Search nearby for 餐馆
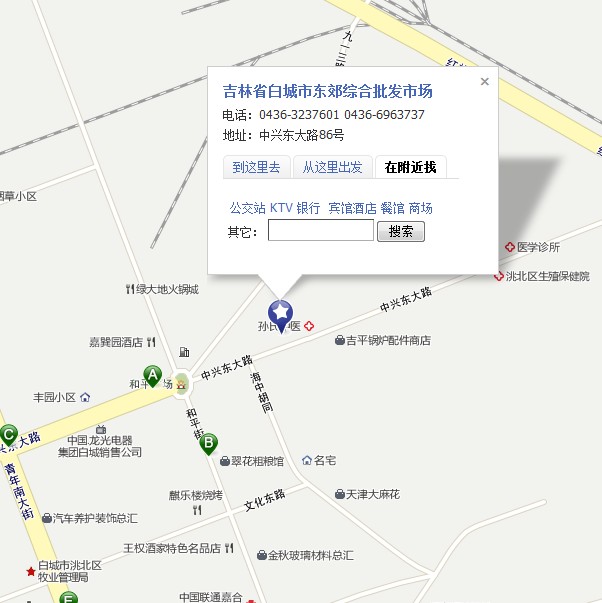Screen dimensions: 602x603 coord(392,208)
